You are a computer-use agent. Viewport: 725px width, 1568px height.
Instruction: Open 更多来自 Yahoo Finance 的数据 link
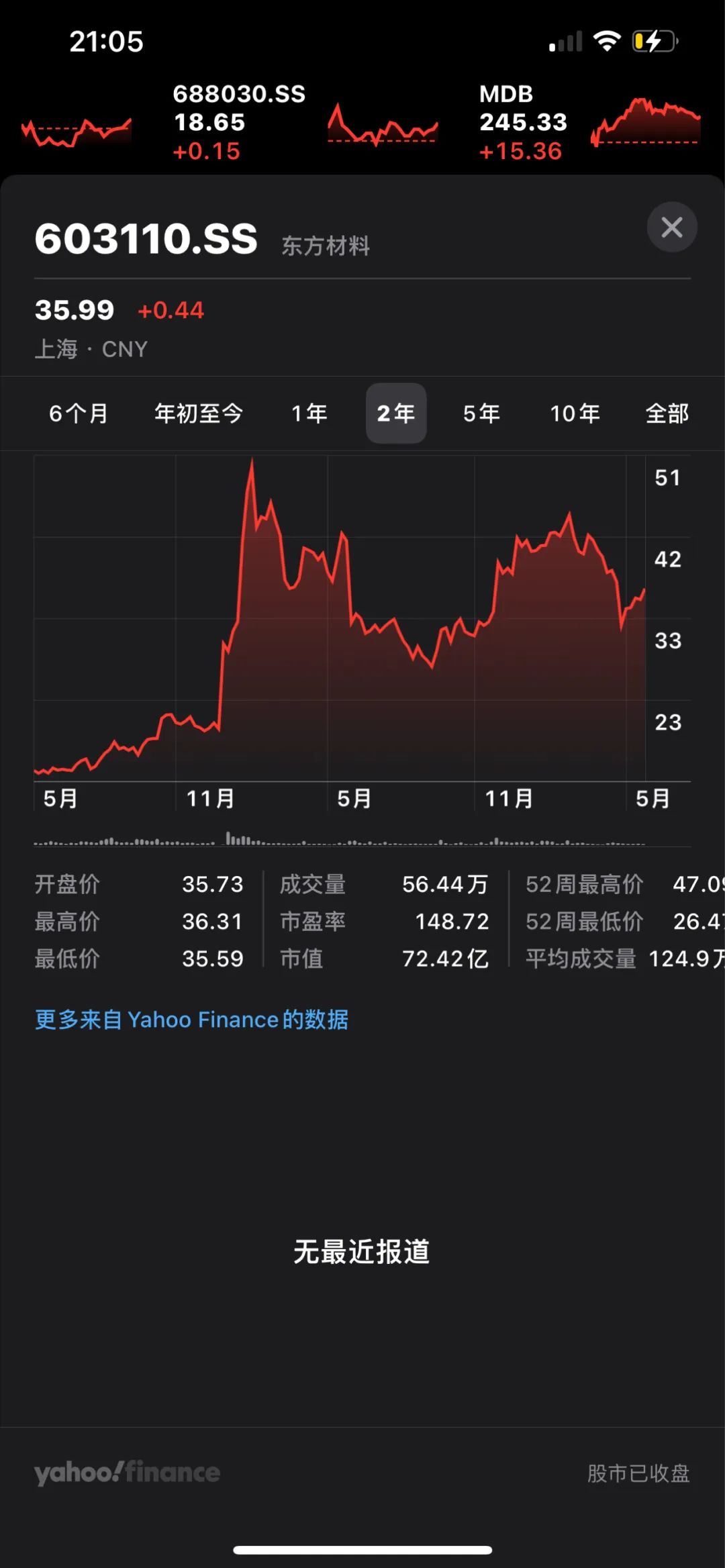pos(191,1020)
